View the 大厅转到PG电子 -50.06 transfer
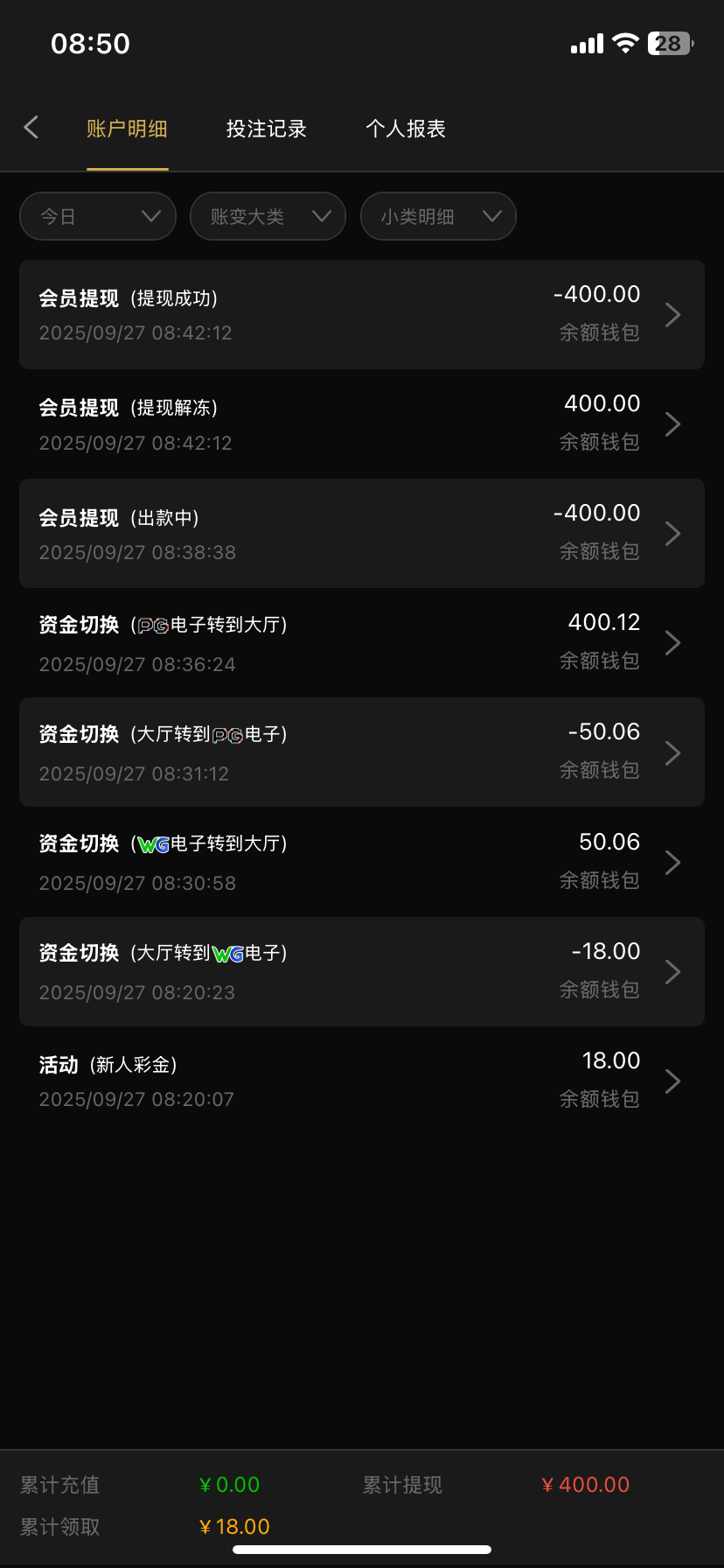 pos(362,752)
